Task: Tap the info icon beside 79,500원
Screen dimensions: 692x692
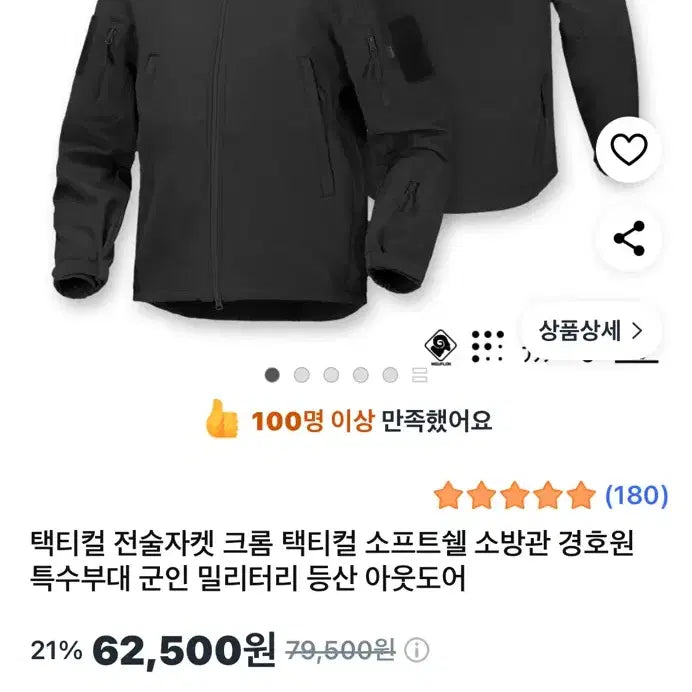Action: click(x=417, y=651)
